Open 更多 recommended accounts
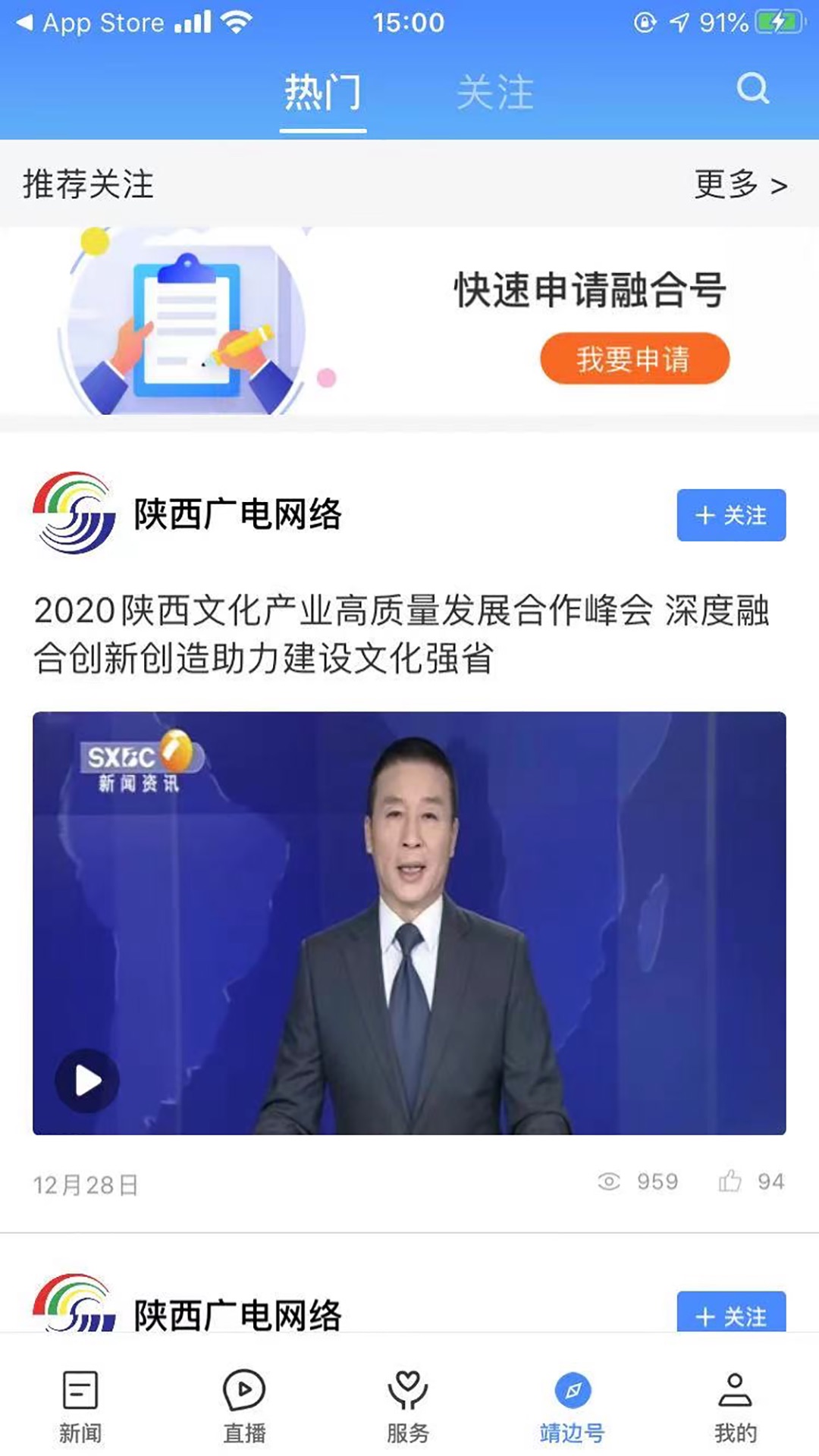819x1456 pixels. click(740, 184)
